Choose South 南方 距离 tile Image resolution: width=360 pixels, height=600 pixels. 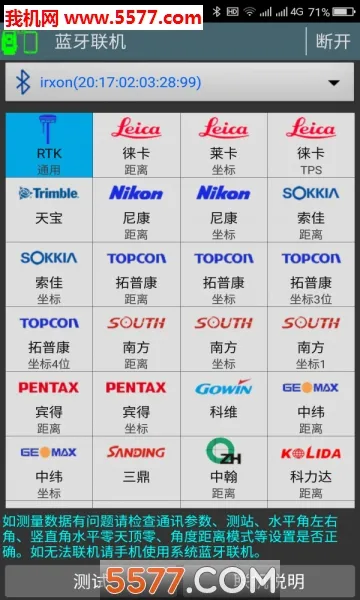coord(136,339)
